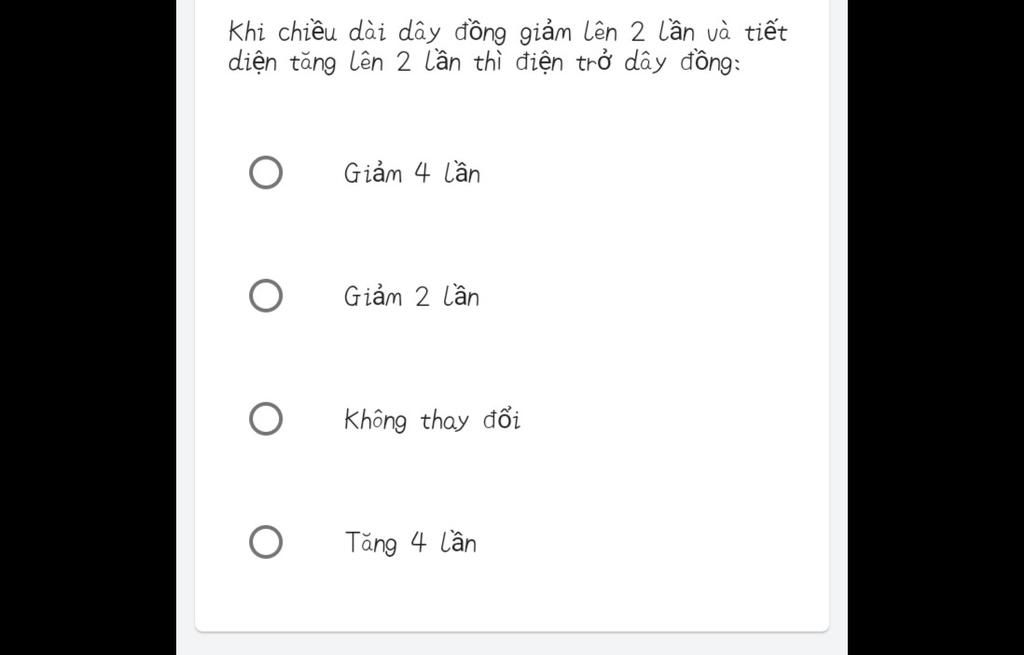Pick the Tăng 4 lần option

coord(265,543)
